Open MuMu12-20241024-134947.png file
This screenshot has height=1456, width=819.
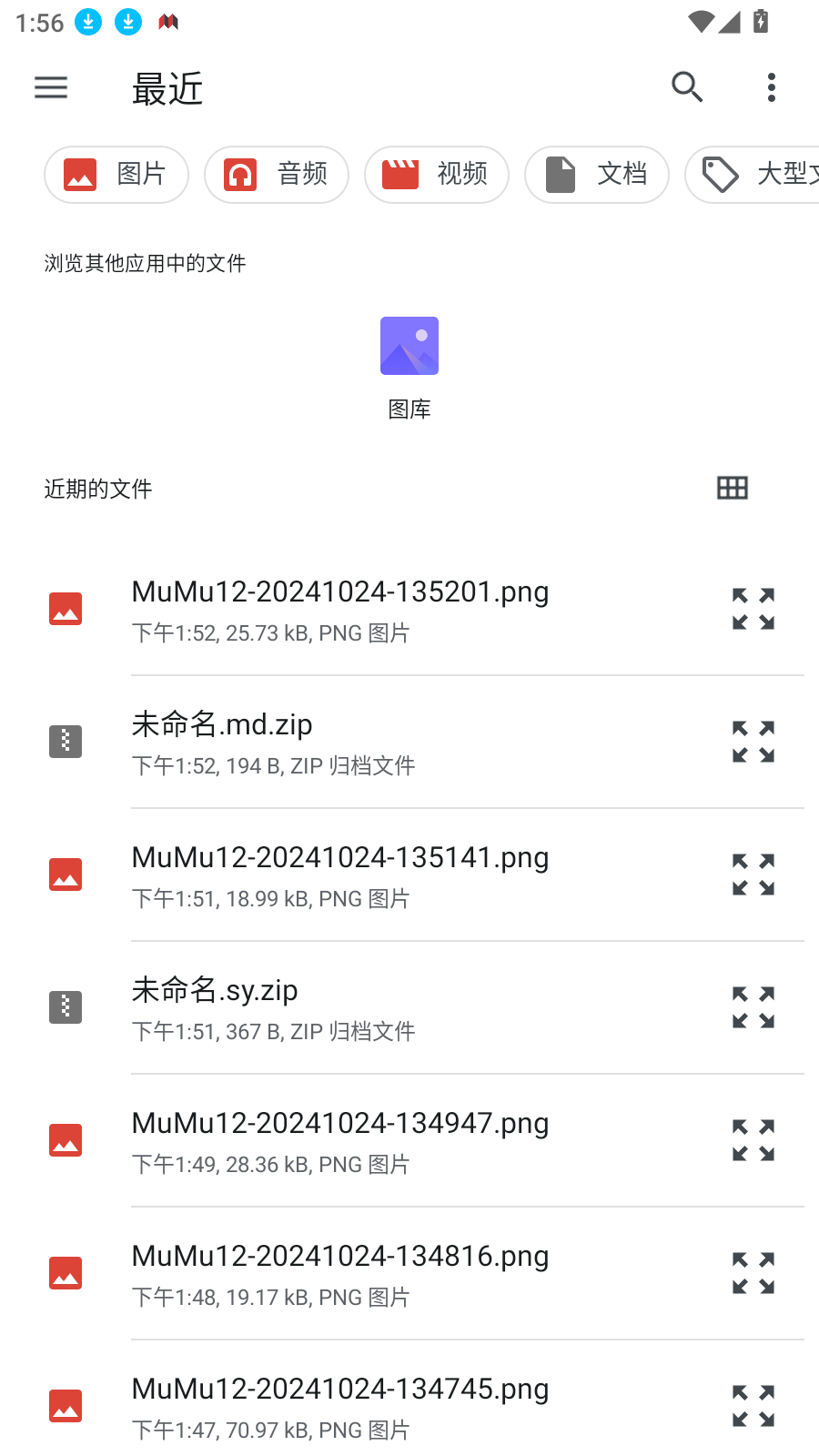(x=340, y=1140)
